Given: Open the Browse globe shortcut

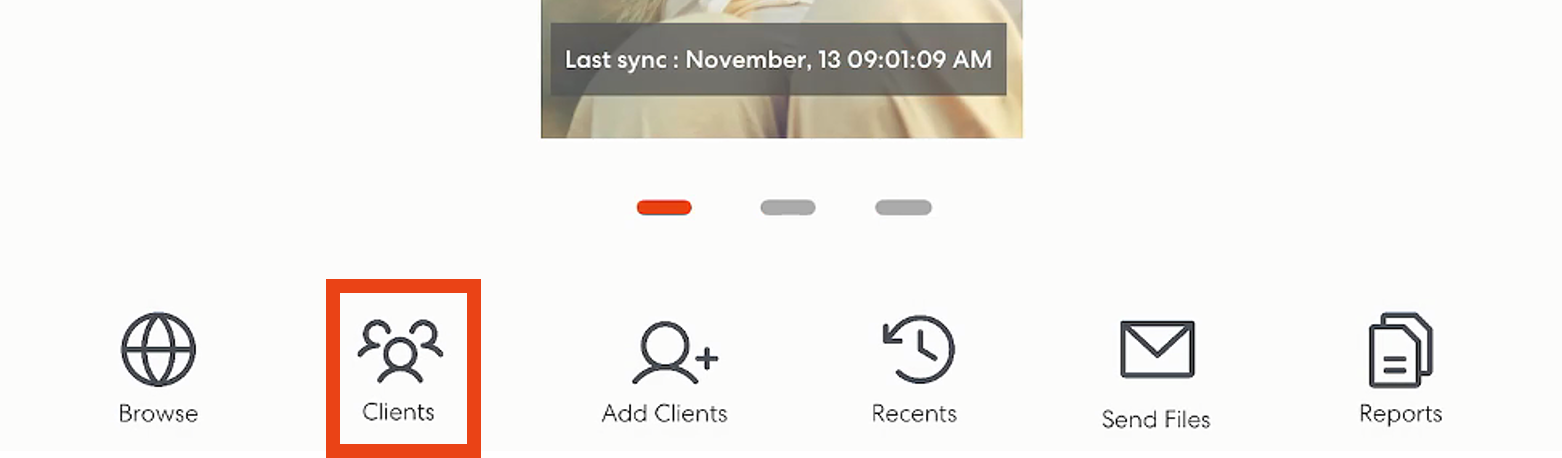Looking at the screenshot, I should coord(158,367).
